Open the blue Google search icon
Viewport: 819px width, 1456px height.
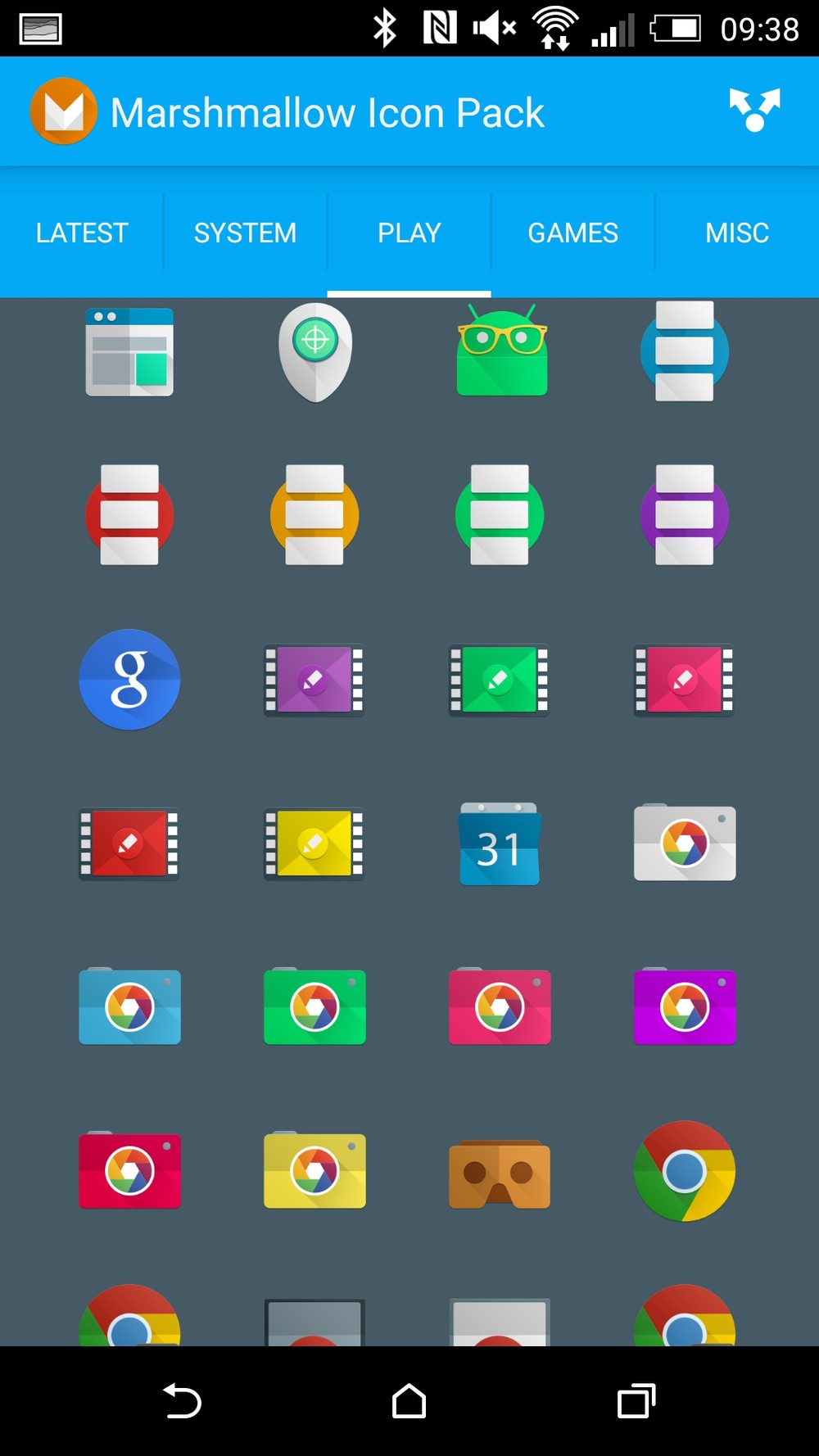129,680
